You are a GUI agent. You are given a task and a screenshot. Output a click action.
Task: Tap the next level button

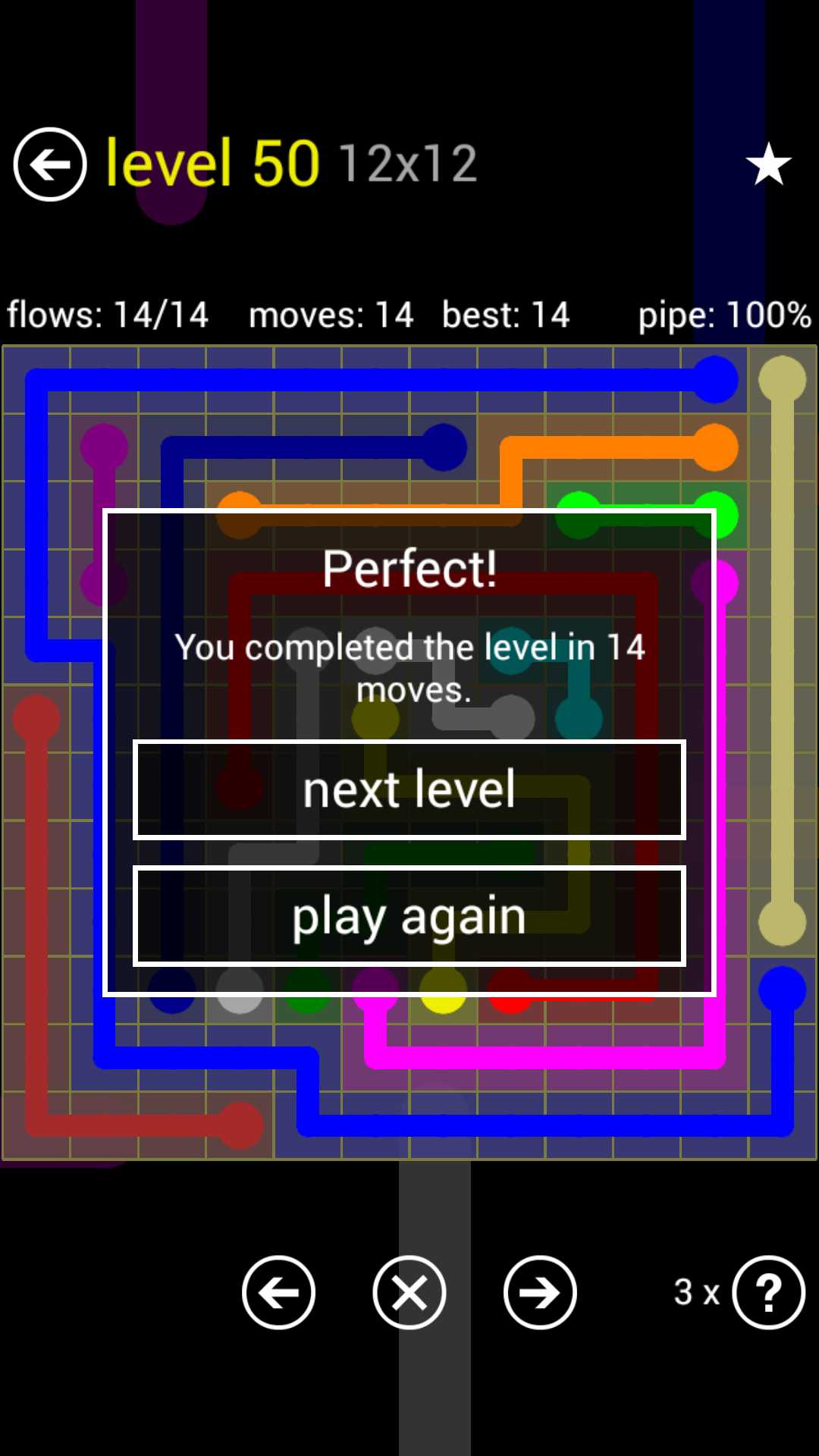click(x=409, y=789)
